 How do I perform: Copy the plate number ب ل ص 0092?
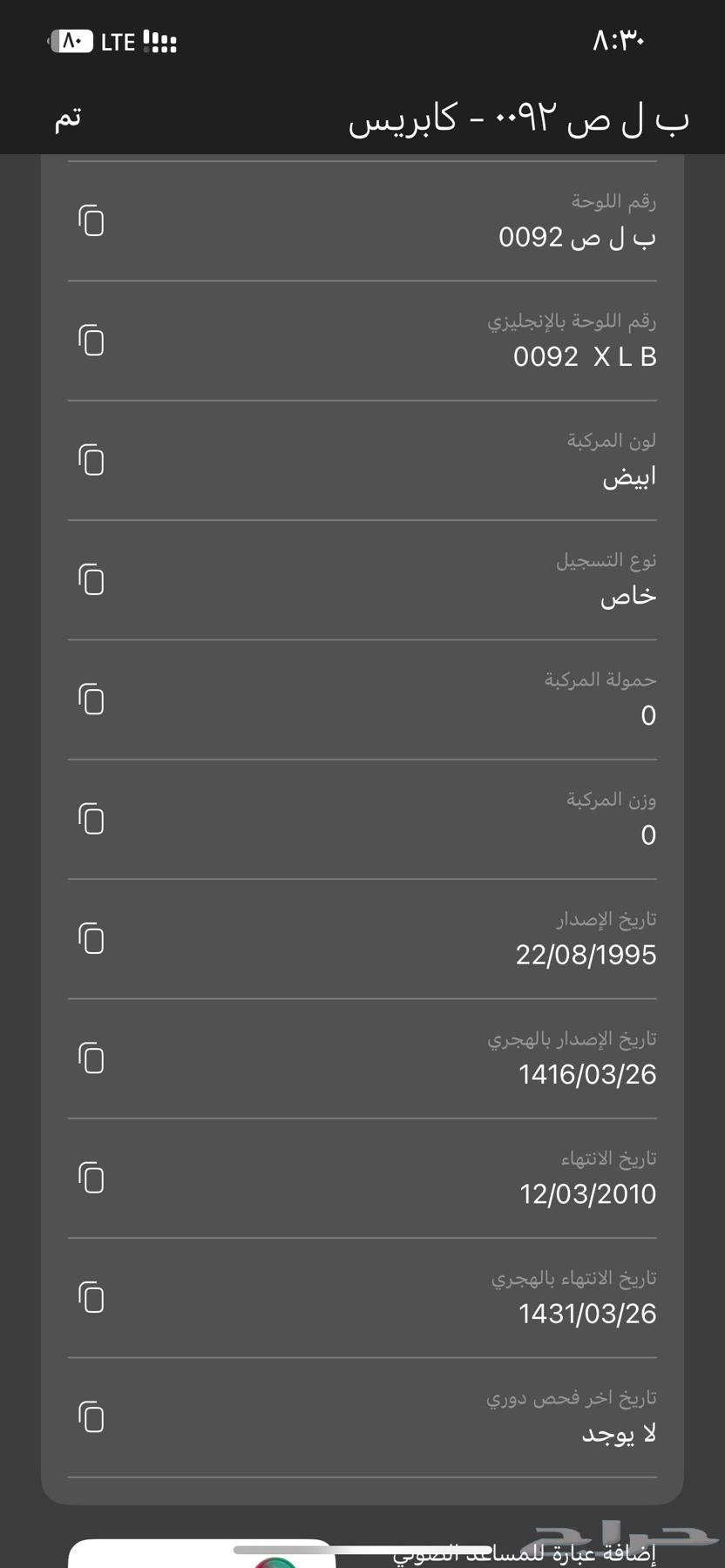tap(91, 220)
